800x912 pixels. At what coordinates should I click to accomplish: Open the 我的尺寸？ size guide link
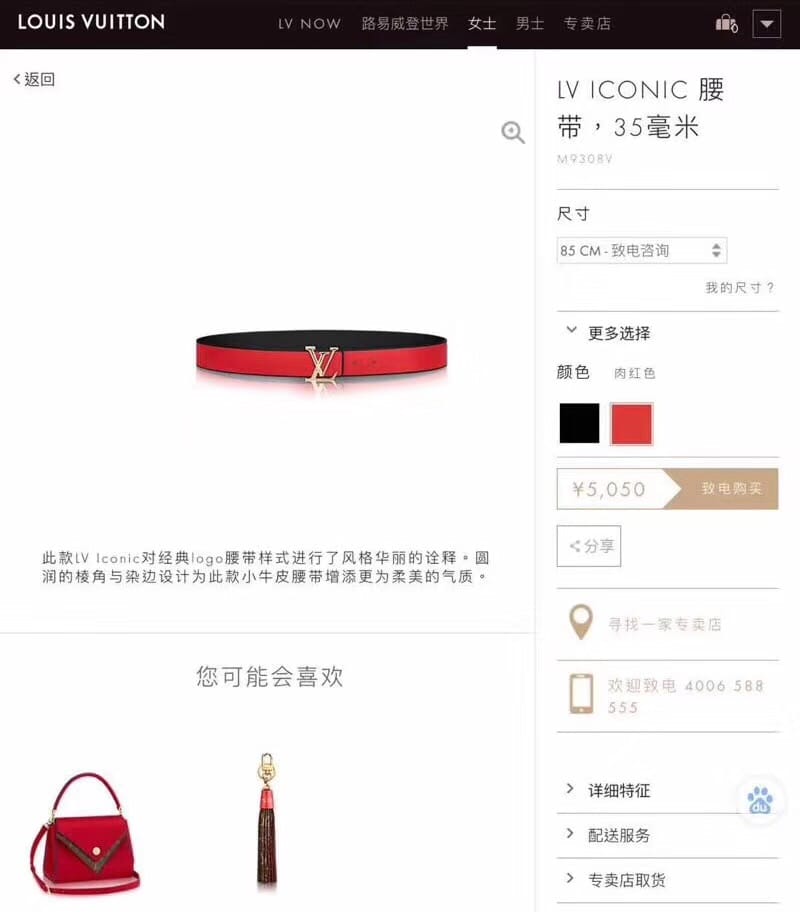(740, 287)
